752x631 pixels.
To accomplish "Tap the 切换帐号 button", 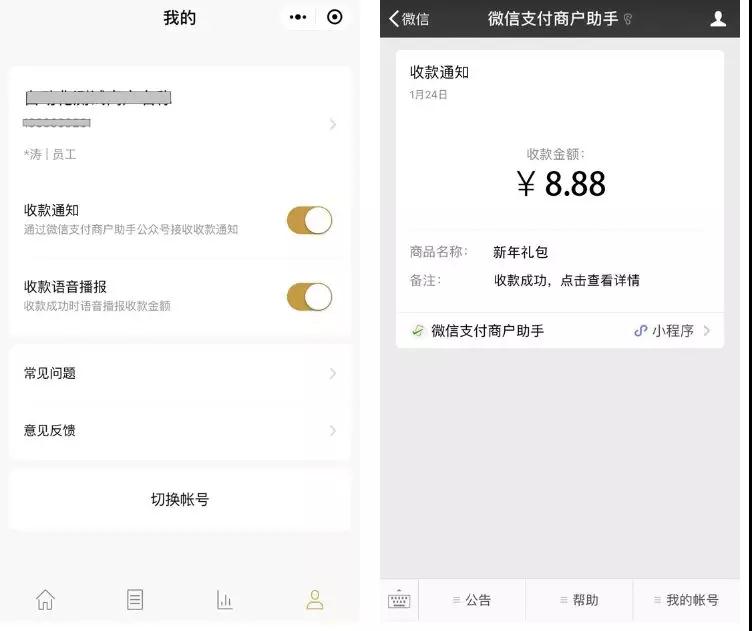I will click(x=180, y=500).
